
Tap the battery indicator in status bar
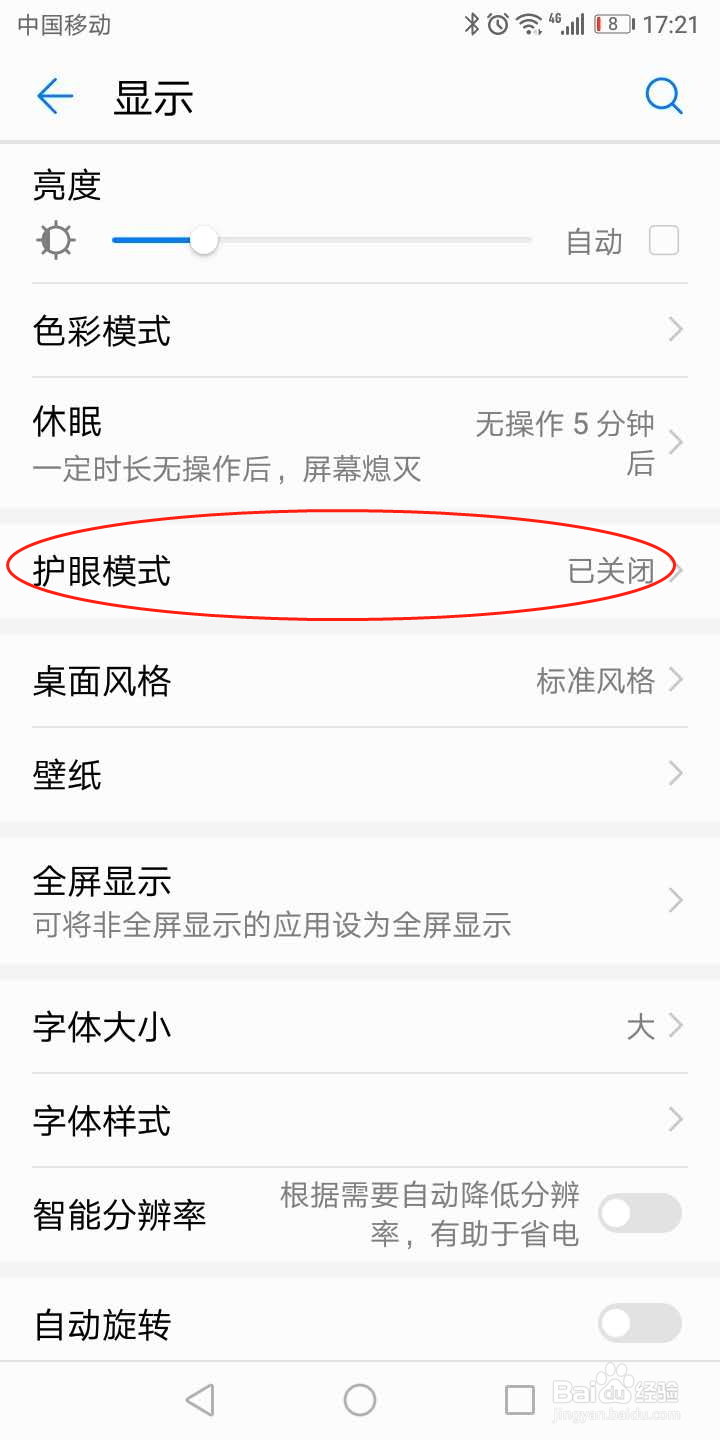tap(613, 22)
